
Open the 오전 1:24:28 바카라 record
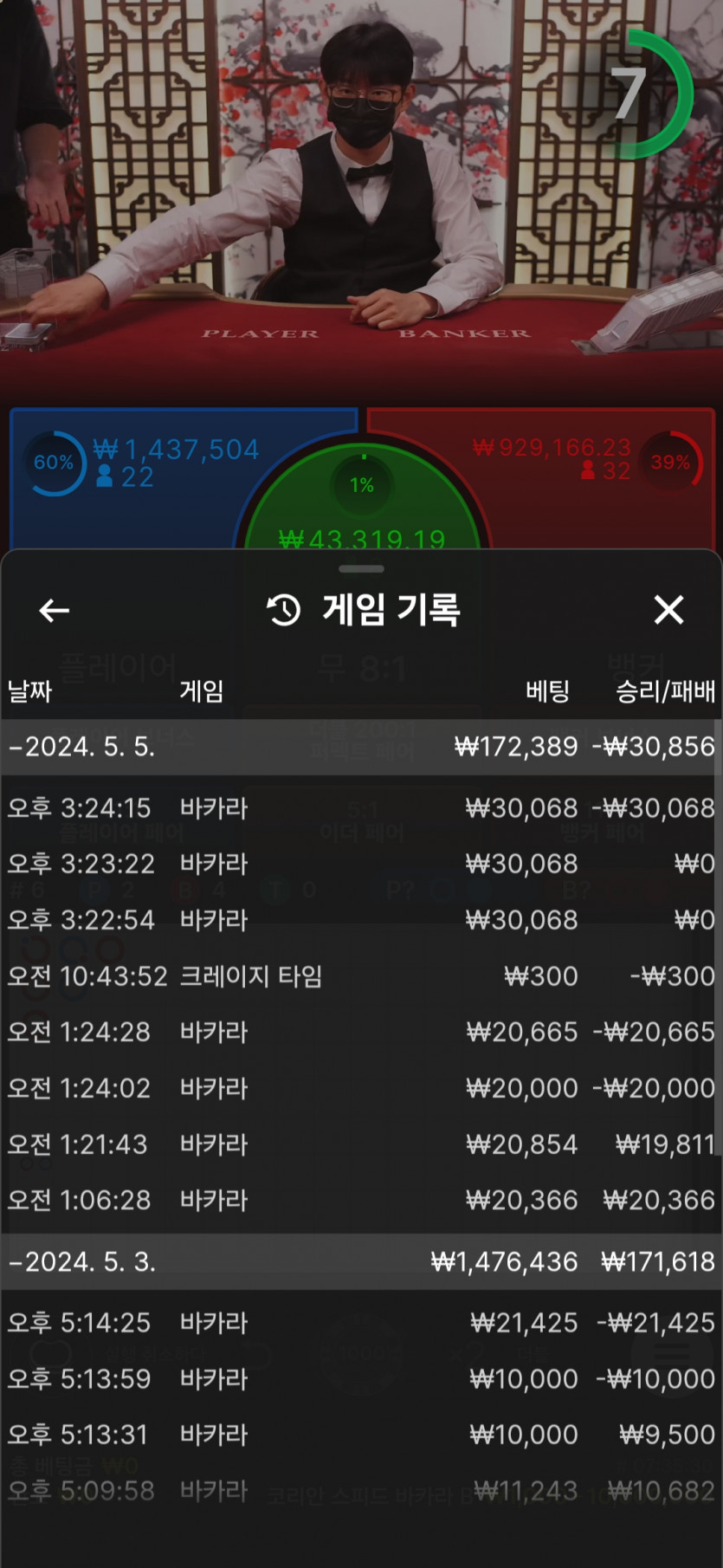click(361, 1033)
